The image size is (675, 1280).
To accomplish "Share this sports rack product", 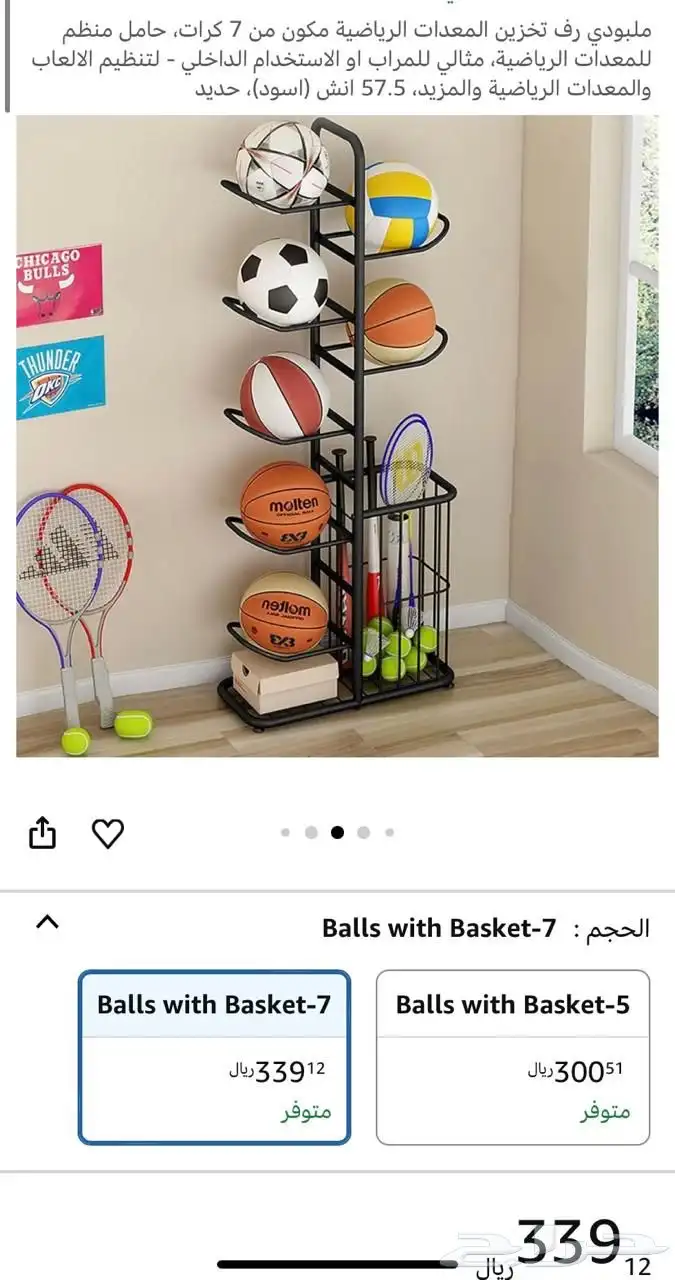I will (x=42, y=832).
